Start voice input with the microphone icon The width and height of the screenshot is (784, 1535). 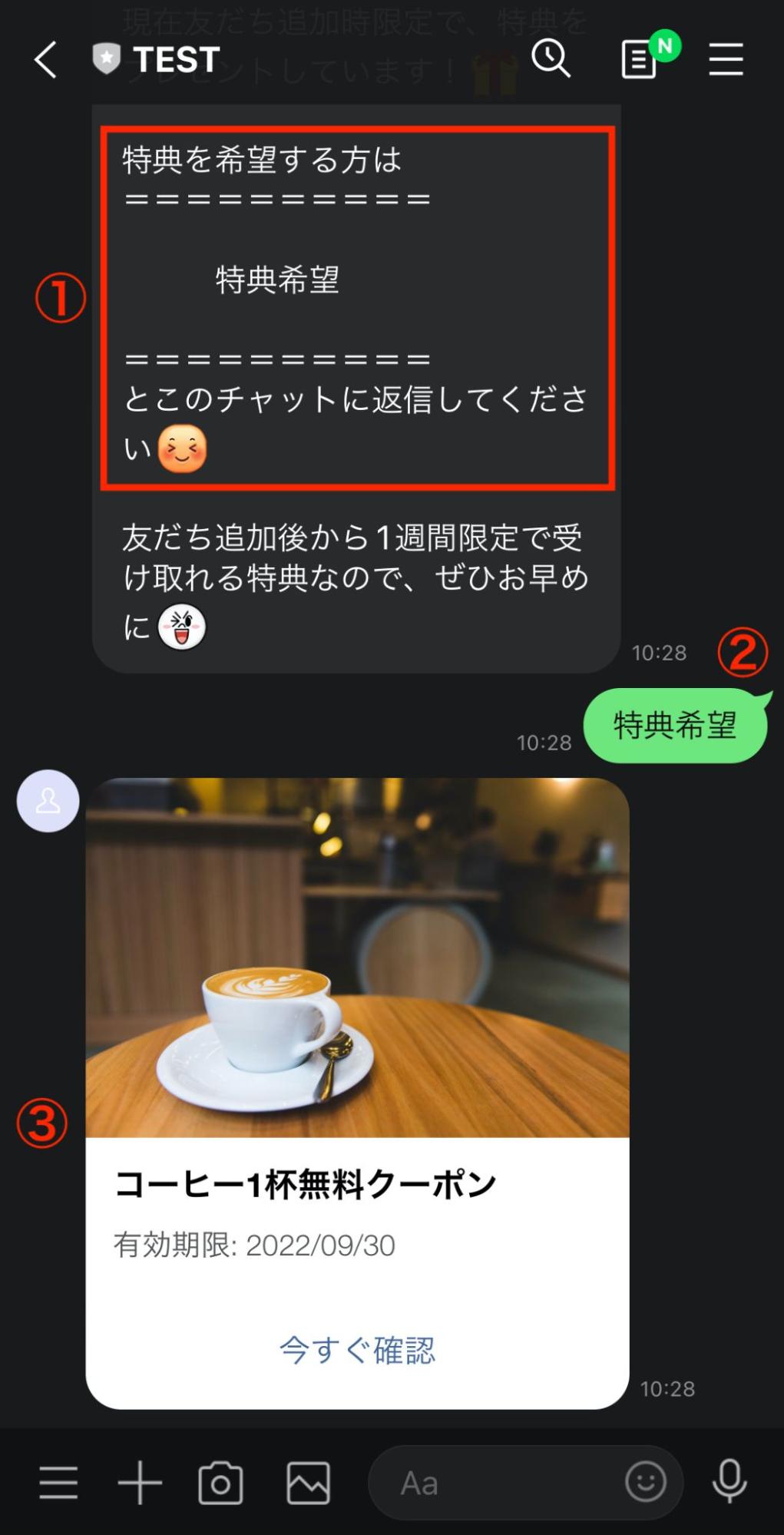click(x=728, y=1482)
